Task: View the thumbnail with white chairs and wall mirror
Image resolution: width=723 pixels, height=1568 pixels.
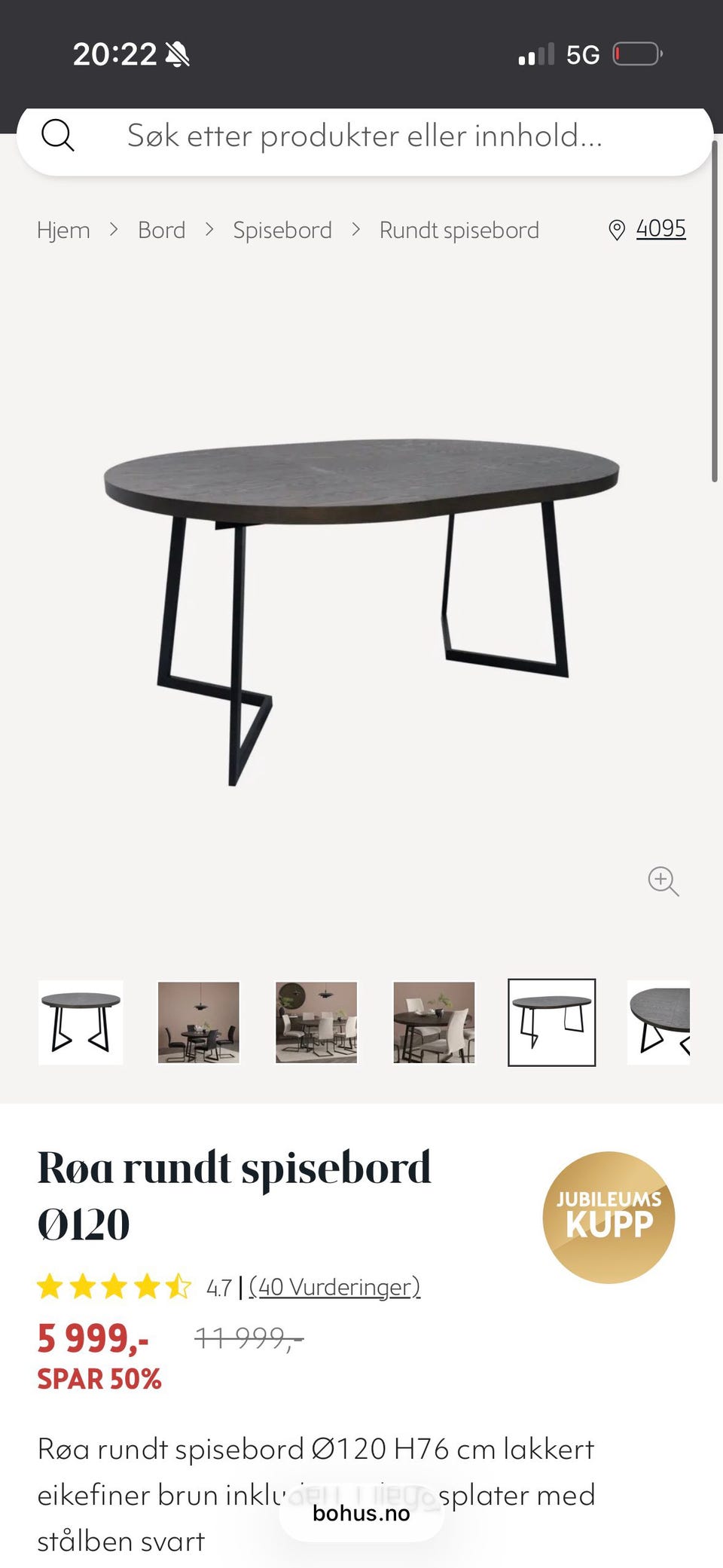Action: 316,1022
